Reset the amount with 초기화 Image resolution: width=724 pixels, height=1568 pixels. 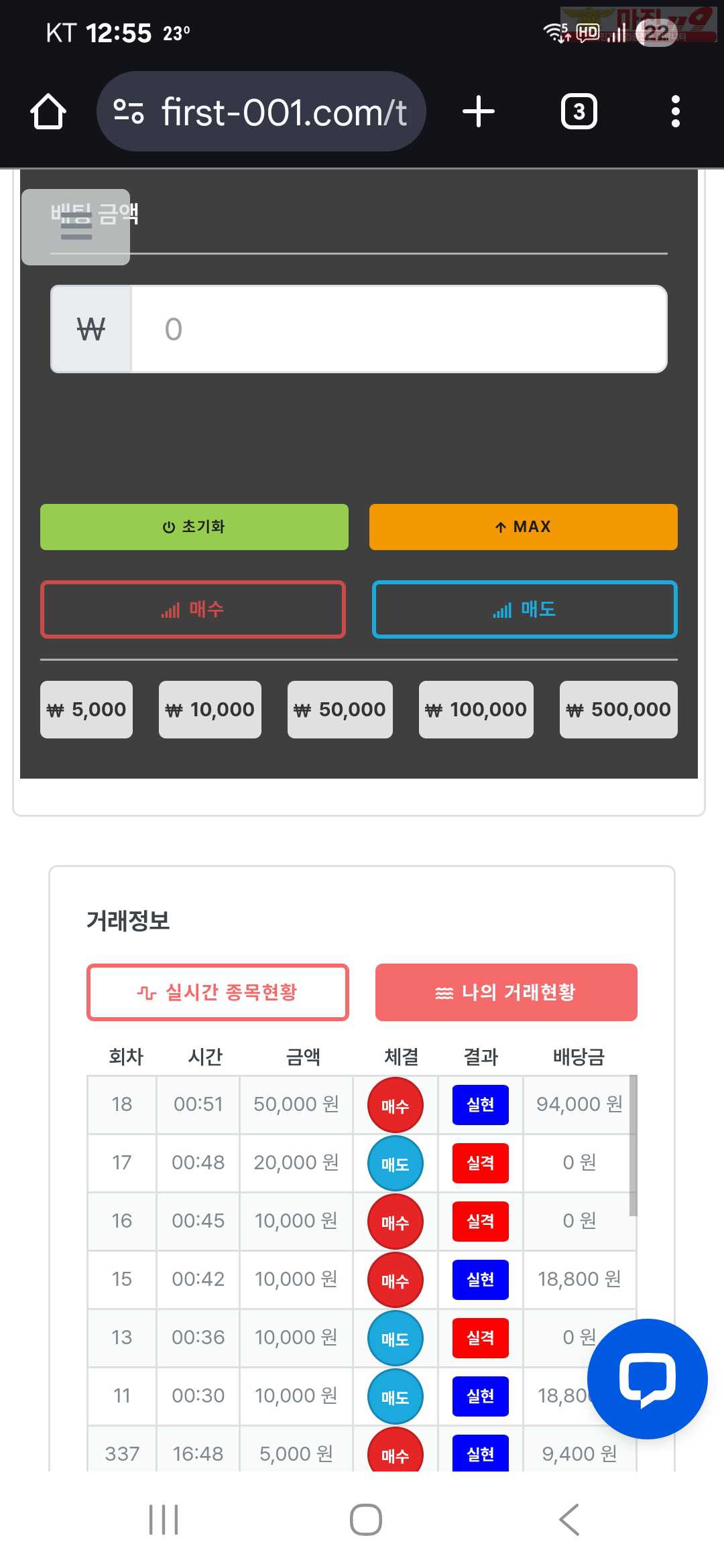[x=194, y=527]
